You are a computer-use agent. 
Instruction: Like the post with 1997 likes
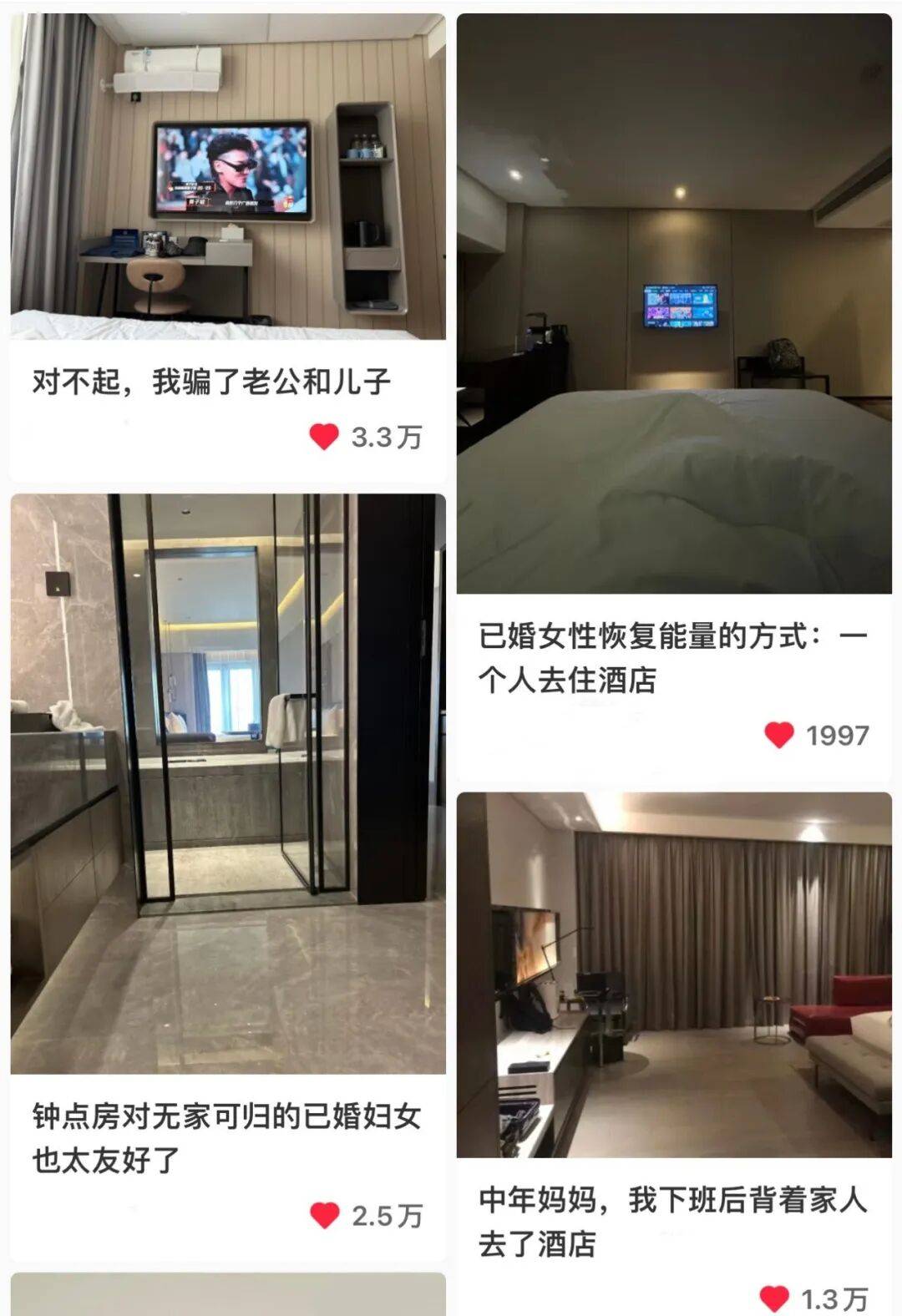(779, 735)
